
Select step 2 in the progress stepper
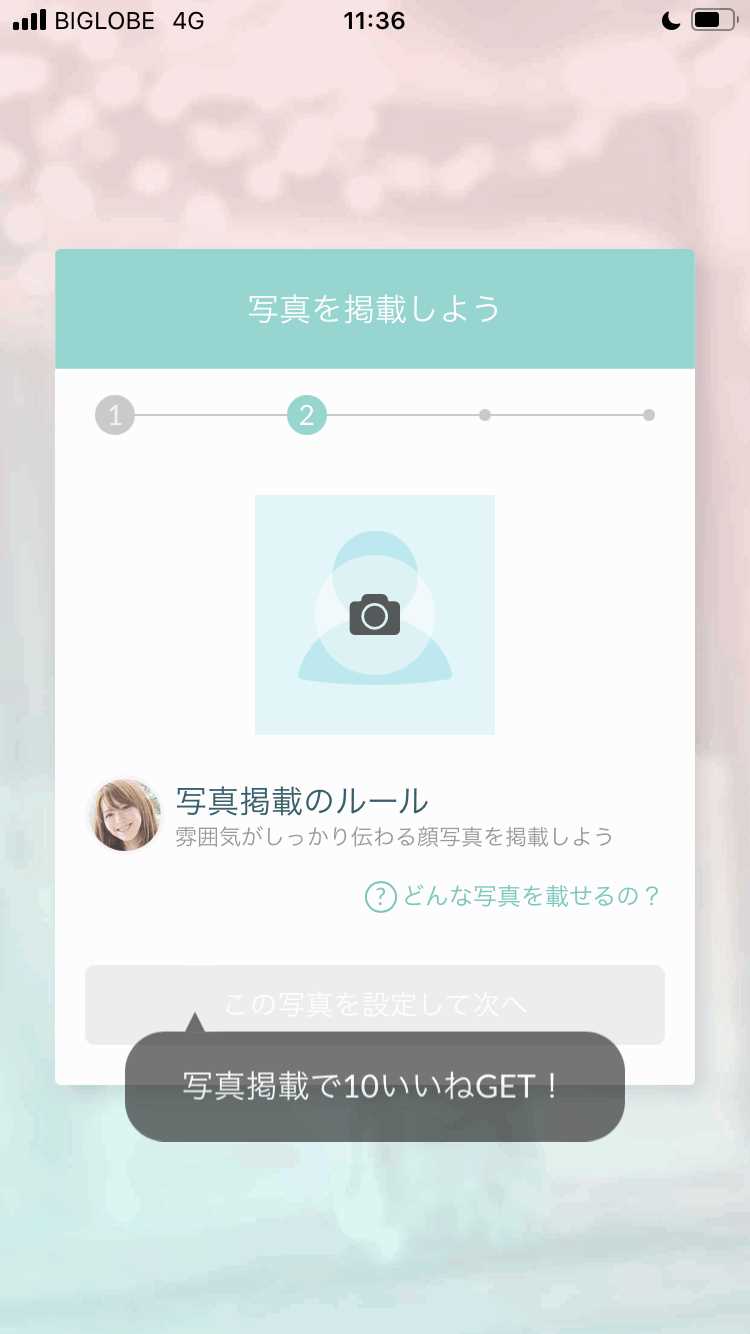coord(306,414)
